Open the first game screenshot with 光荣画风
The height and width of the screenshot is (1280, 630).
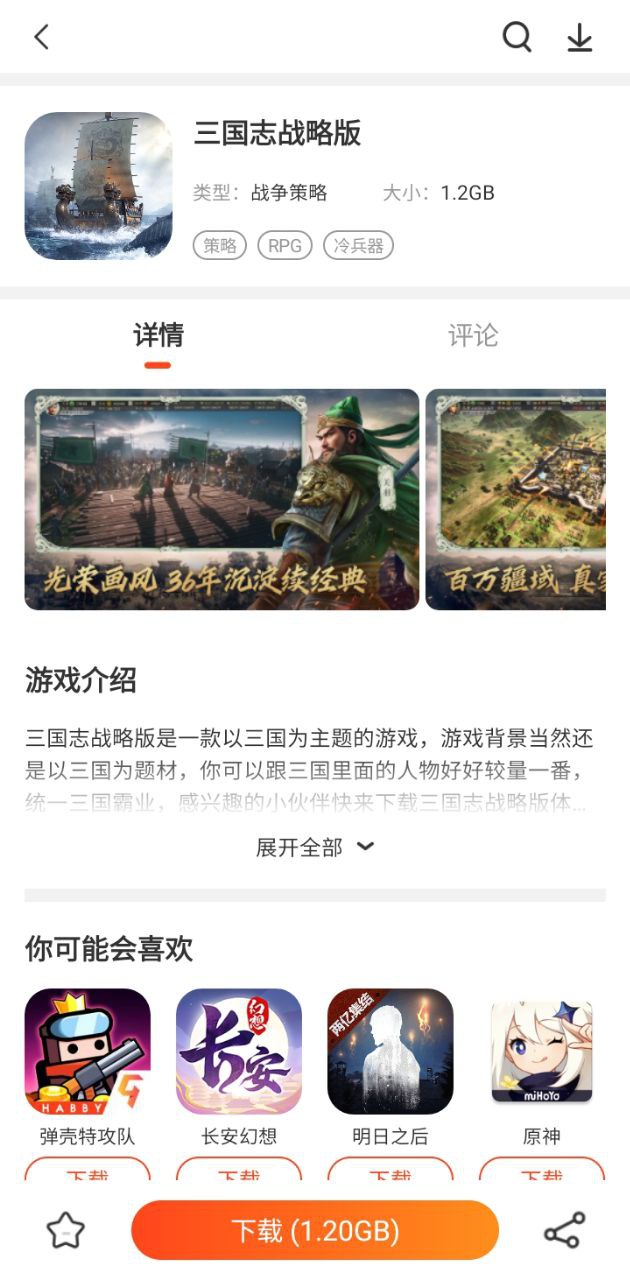(222, 499)
